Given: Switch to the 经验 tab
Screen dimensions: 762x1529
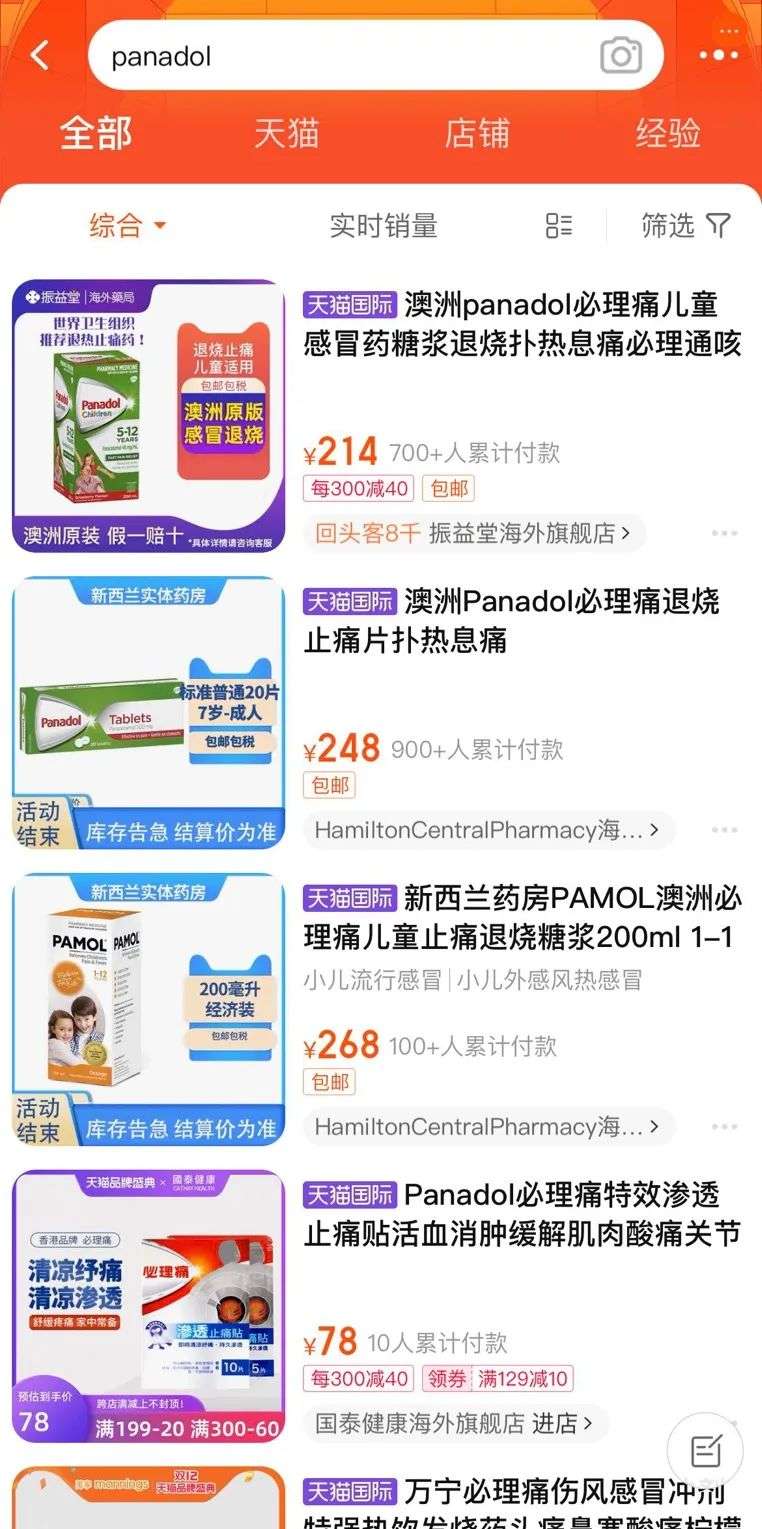Looking at the screenshot, I should pos(668,133).
